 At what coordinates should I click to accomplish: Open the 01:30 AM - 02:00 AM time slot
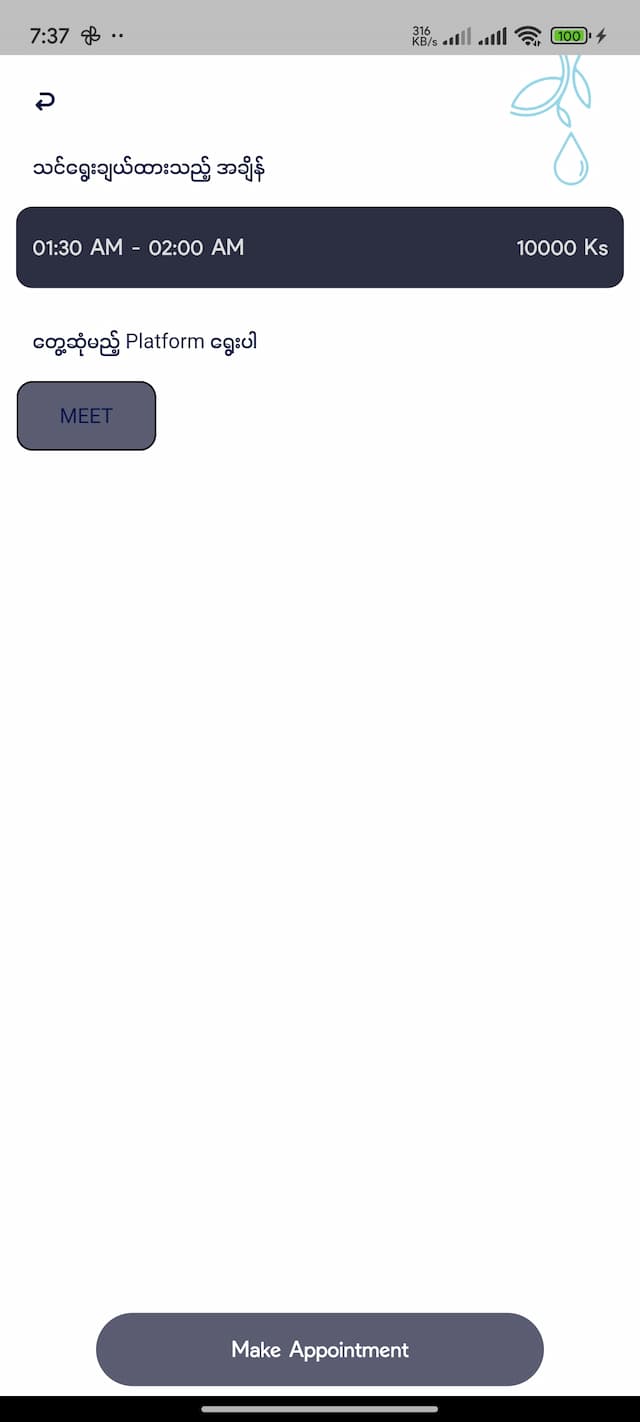[x=319, y=247]
